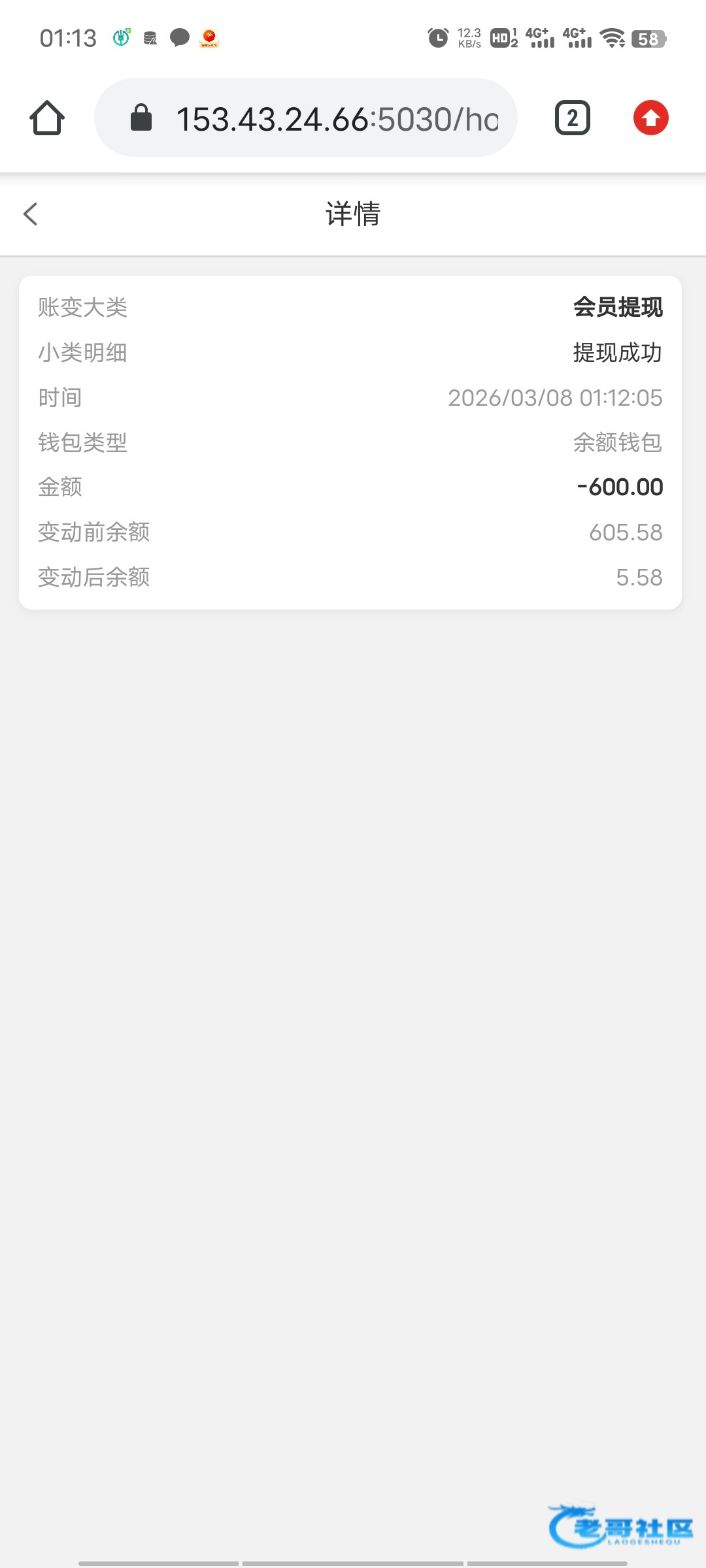Go back from the 详情 page
Screen dimensions: 706x1568
[31, 214]
